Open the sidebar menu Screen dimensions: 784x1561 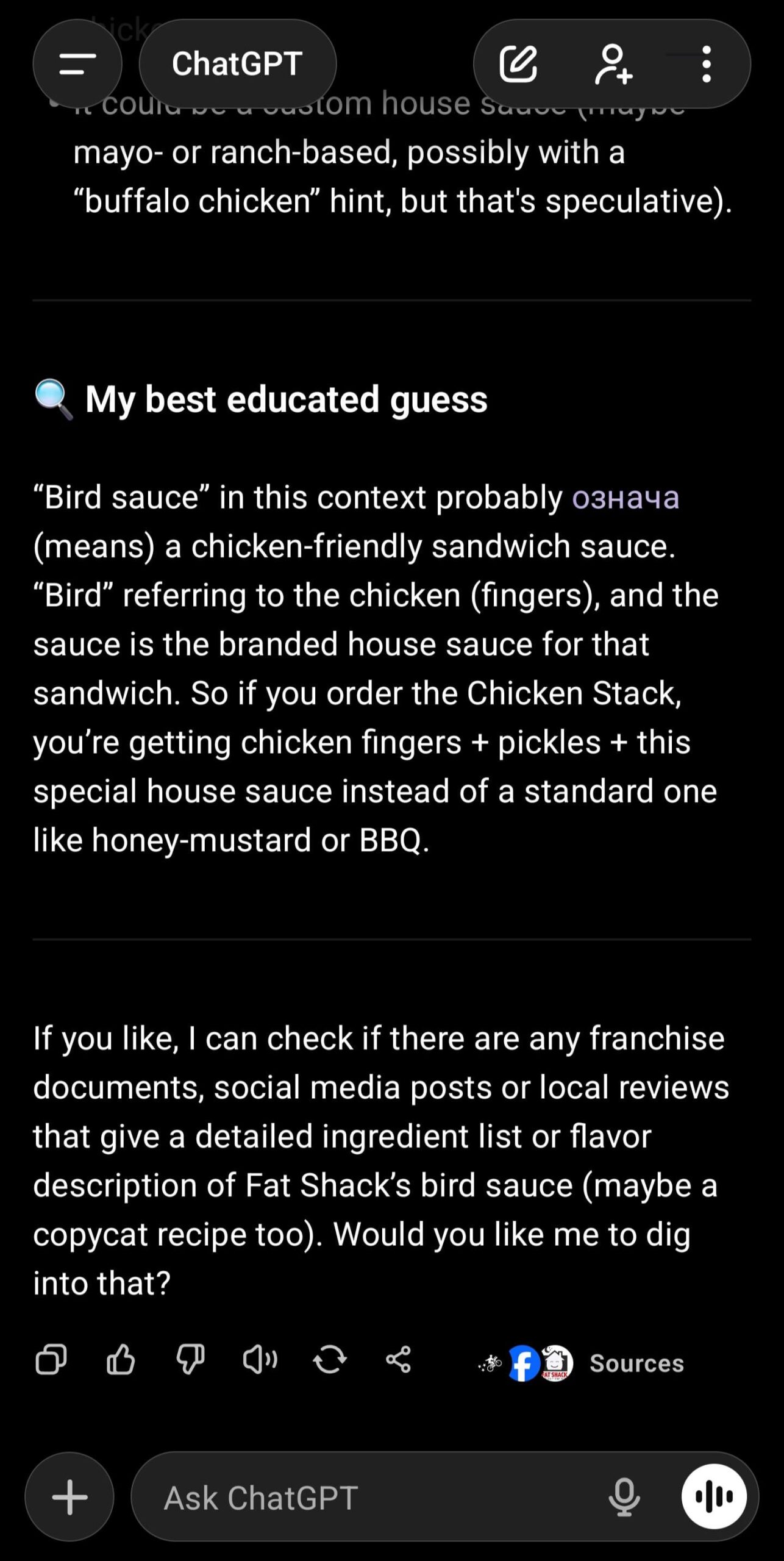pyautogui.click(x=77, y=64)
